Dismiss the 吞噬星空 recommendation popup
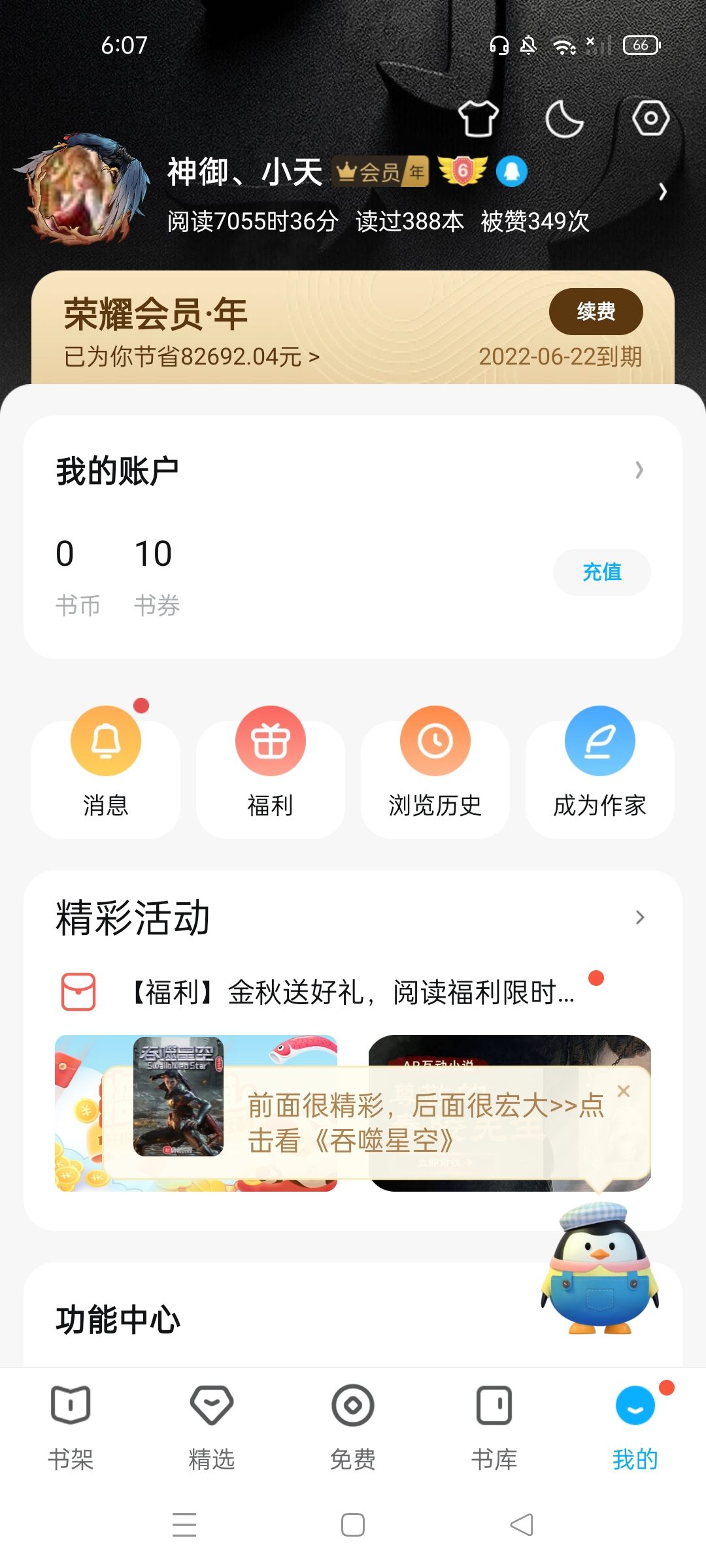The width and height of the screenshot is (706, 1568). pyautogui.click(x=624, y=1091)
